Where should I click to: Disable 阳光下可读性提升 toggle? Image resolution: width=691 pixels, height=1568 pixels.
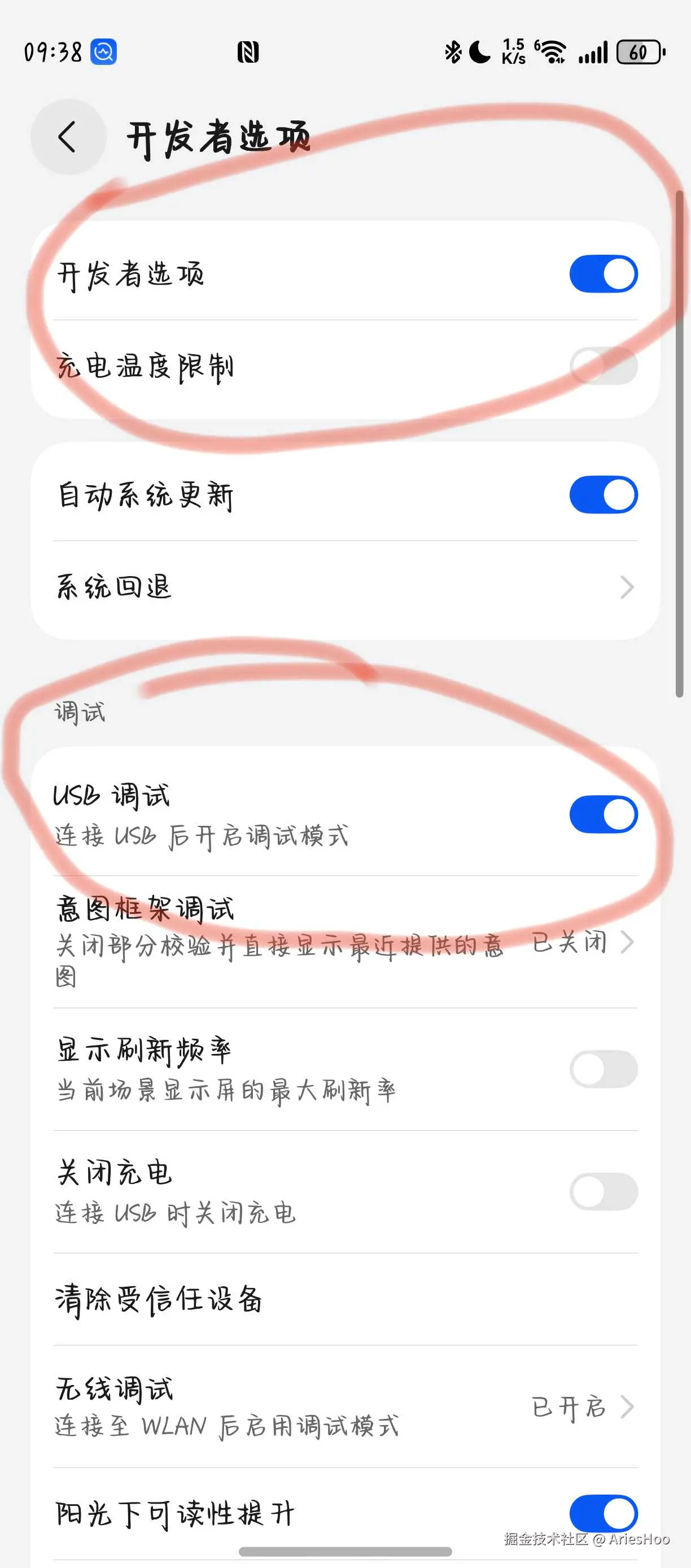603,1513
